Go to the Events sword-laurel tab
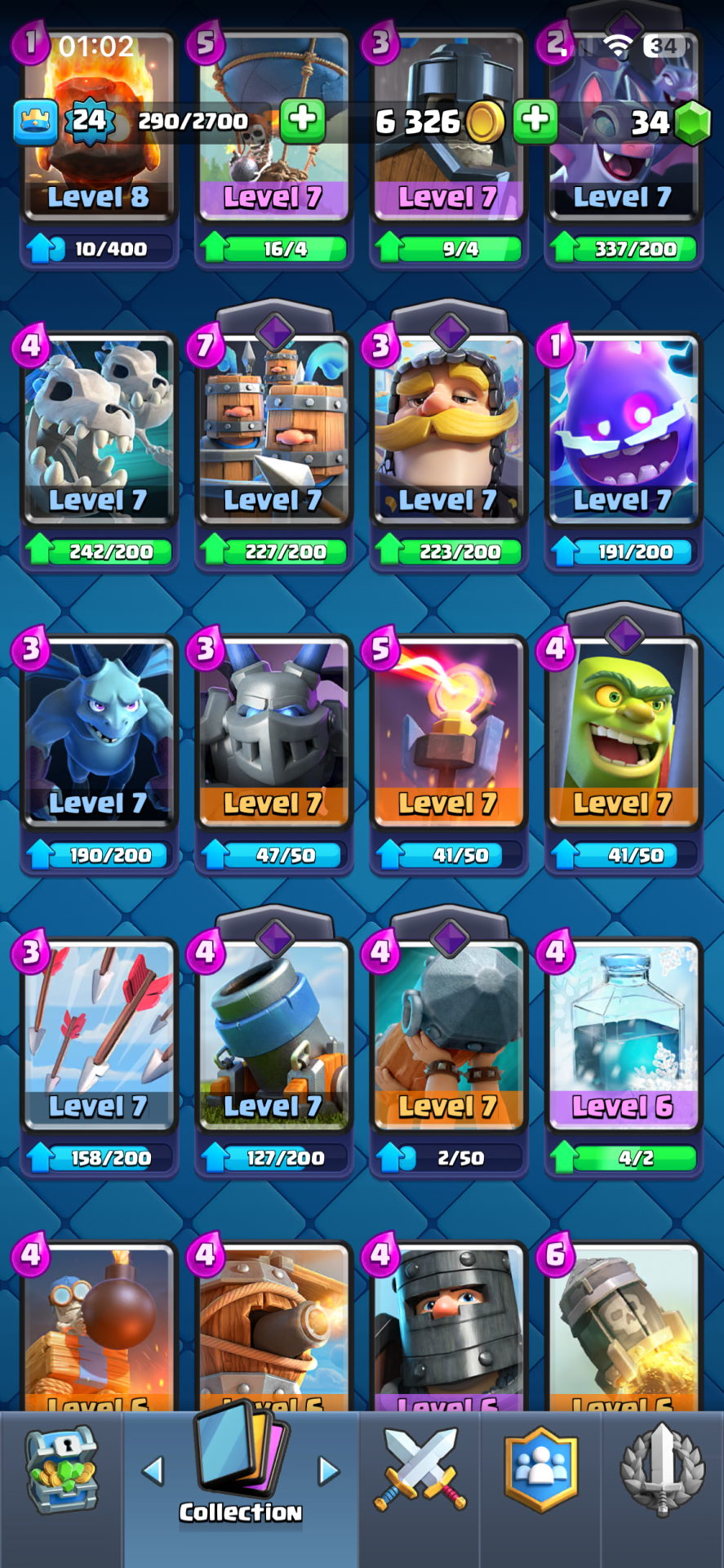 pos(662,1470)
